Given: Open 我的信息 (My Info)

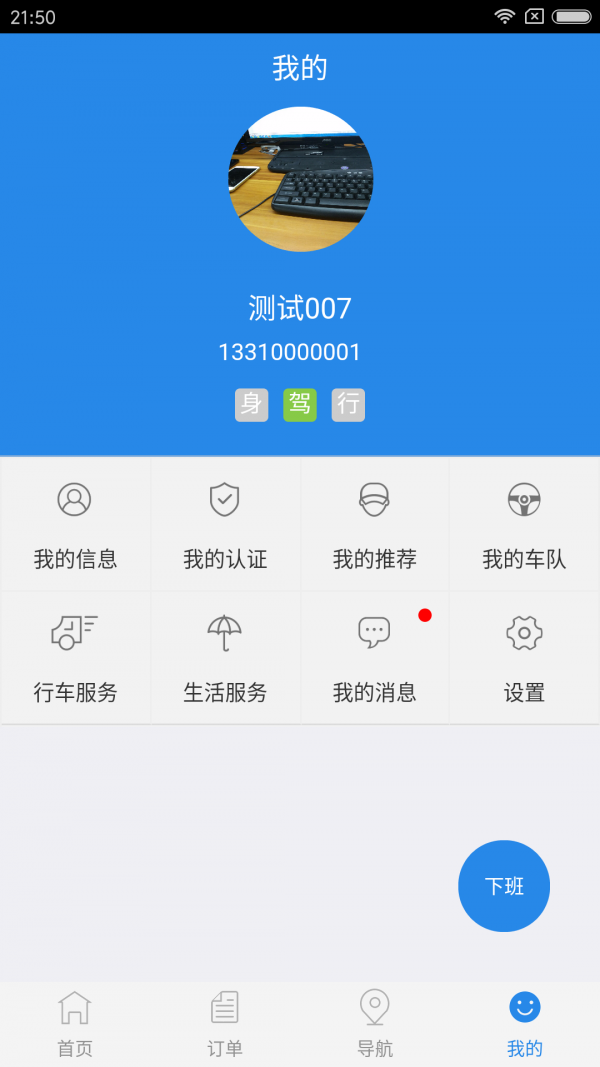Looking at the screenshot, I should pyautogui.click(x=75, y=525).
